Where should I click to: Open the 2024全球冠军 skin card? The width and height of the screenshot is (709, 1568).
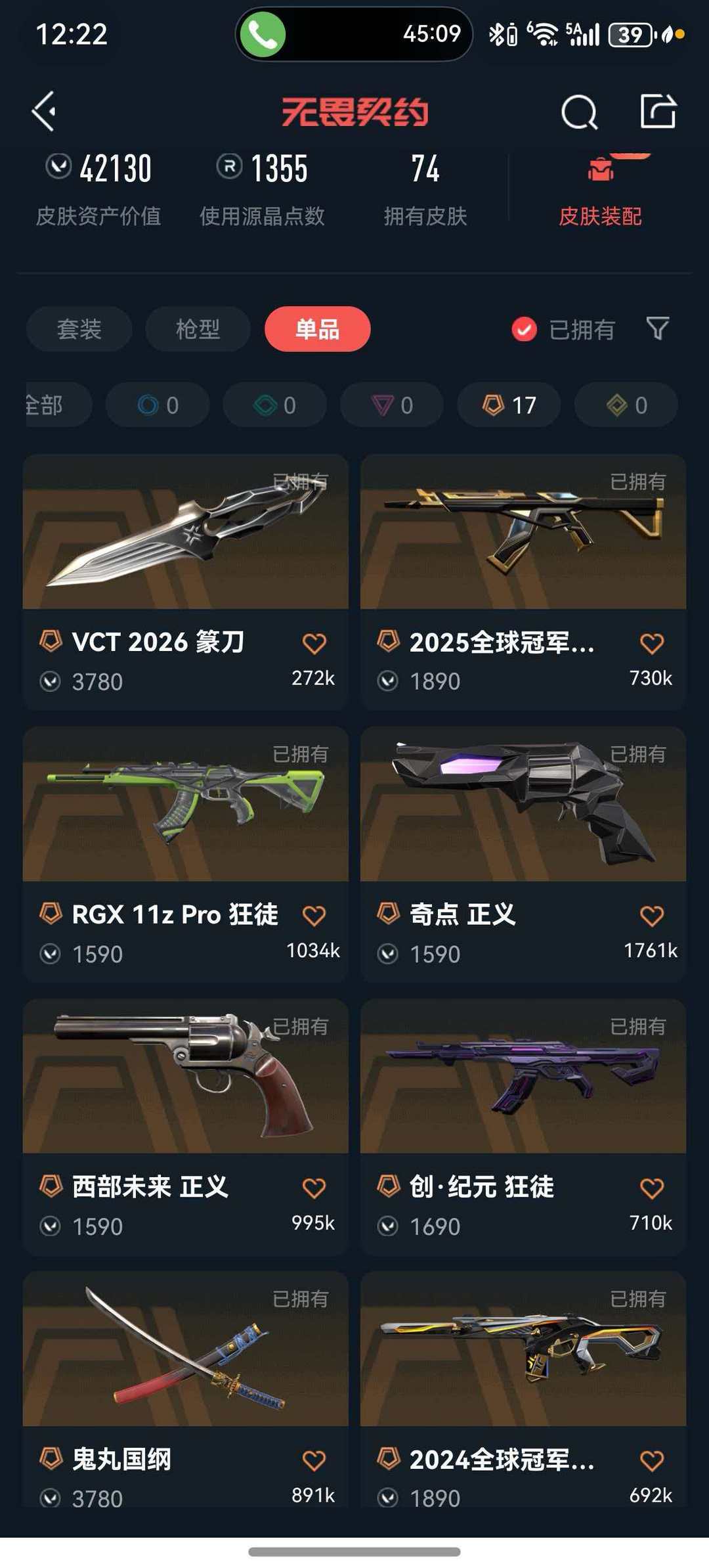[x=523, y=1389]
